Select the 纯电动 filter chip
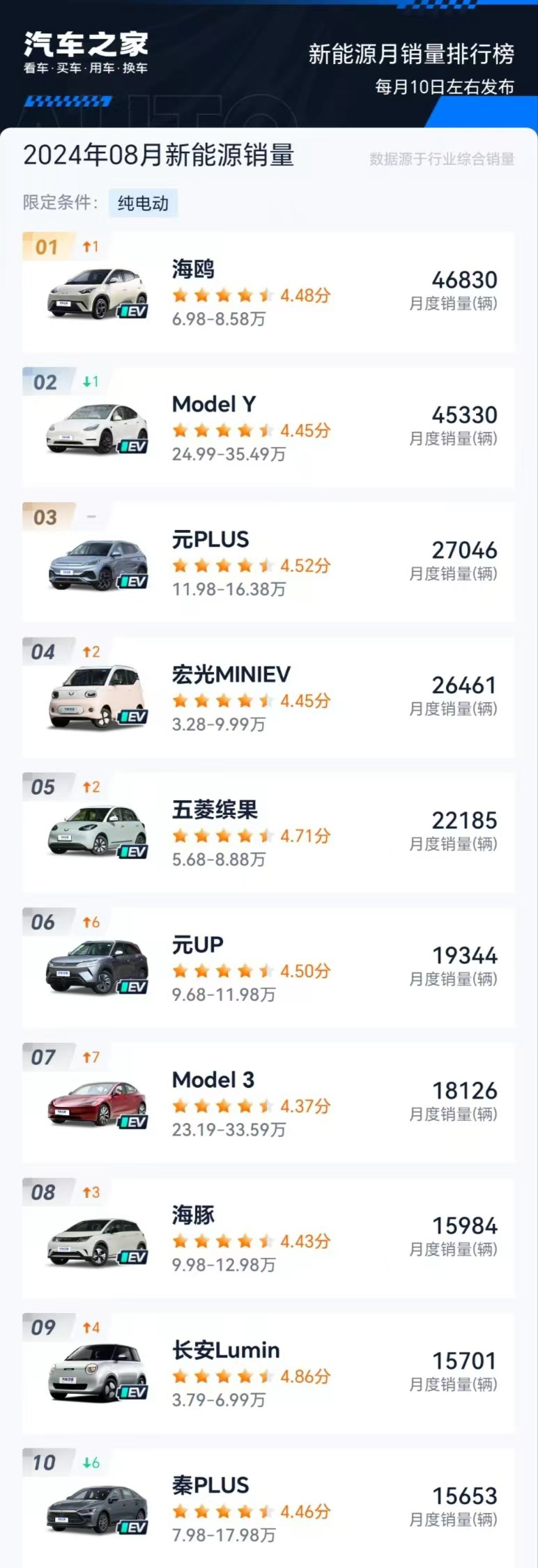Viewport: 538px width, 1568px height. [143, 204]
